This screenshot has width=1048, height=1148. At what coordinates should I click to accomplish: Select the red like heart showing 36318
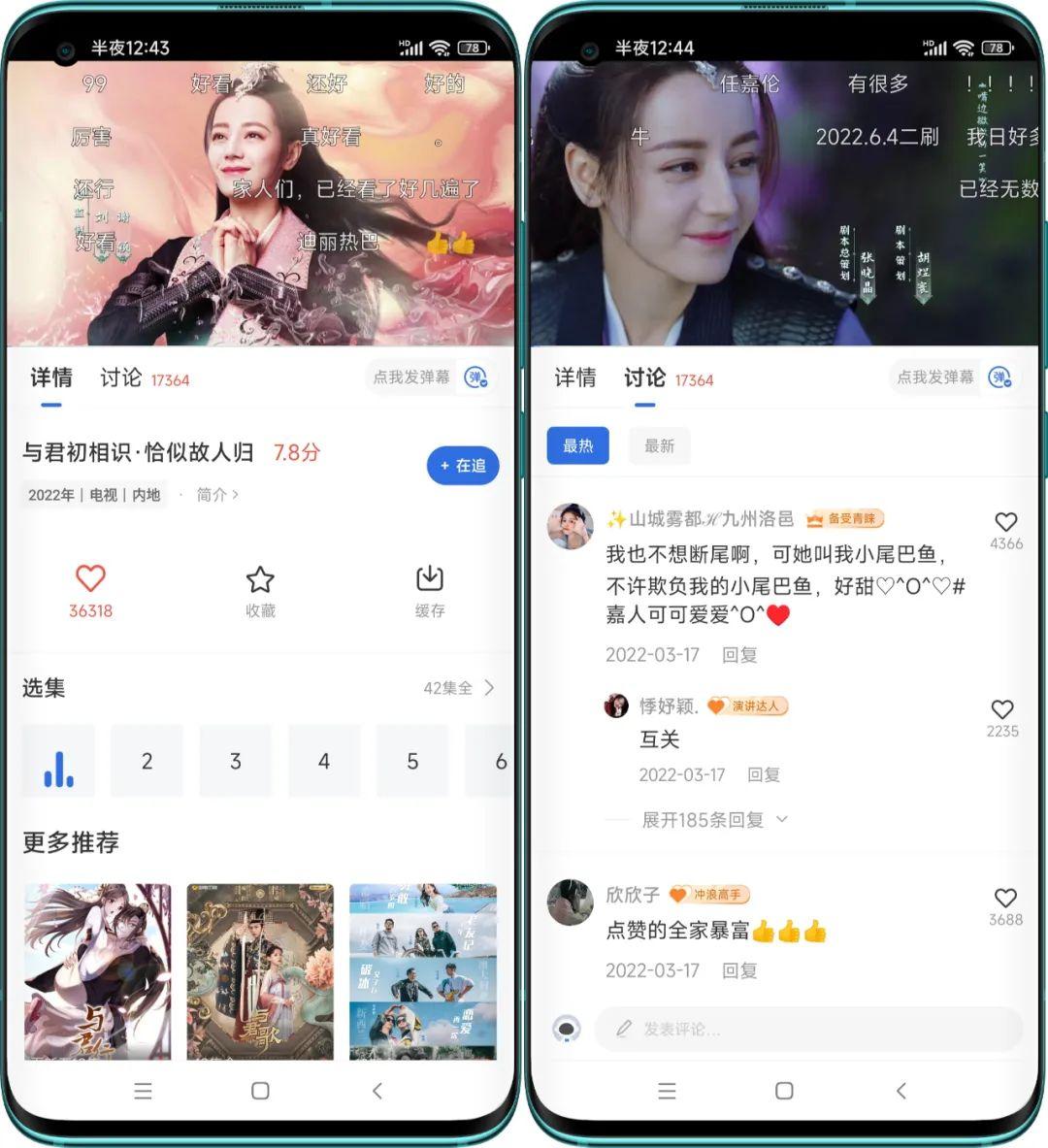90,577
